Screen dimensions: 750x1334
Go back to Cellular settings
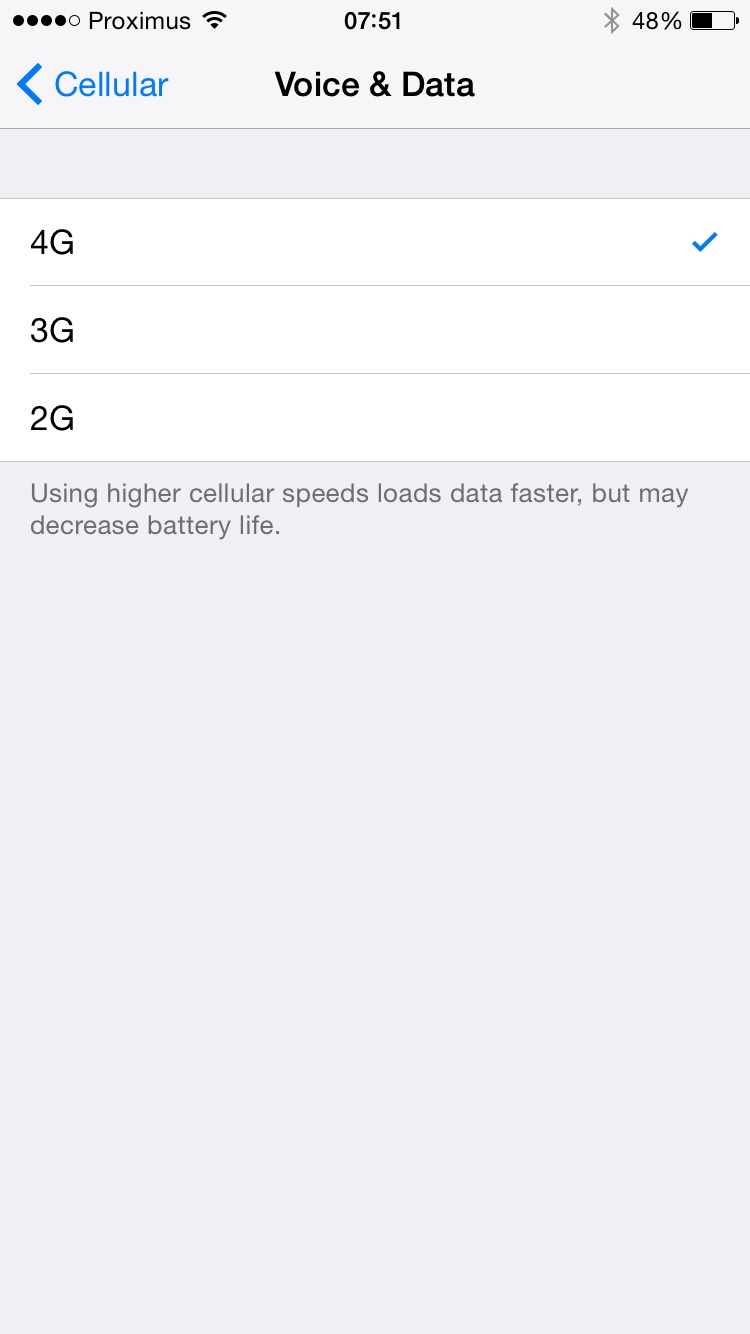(93, 85)
